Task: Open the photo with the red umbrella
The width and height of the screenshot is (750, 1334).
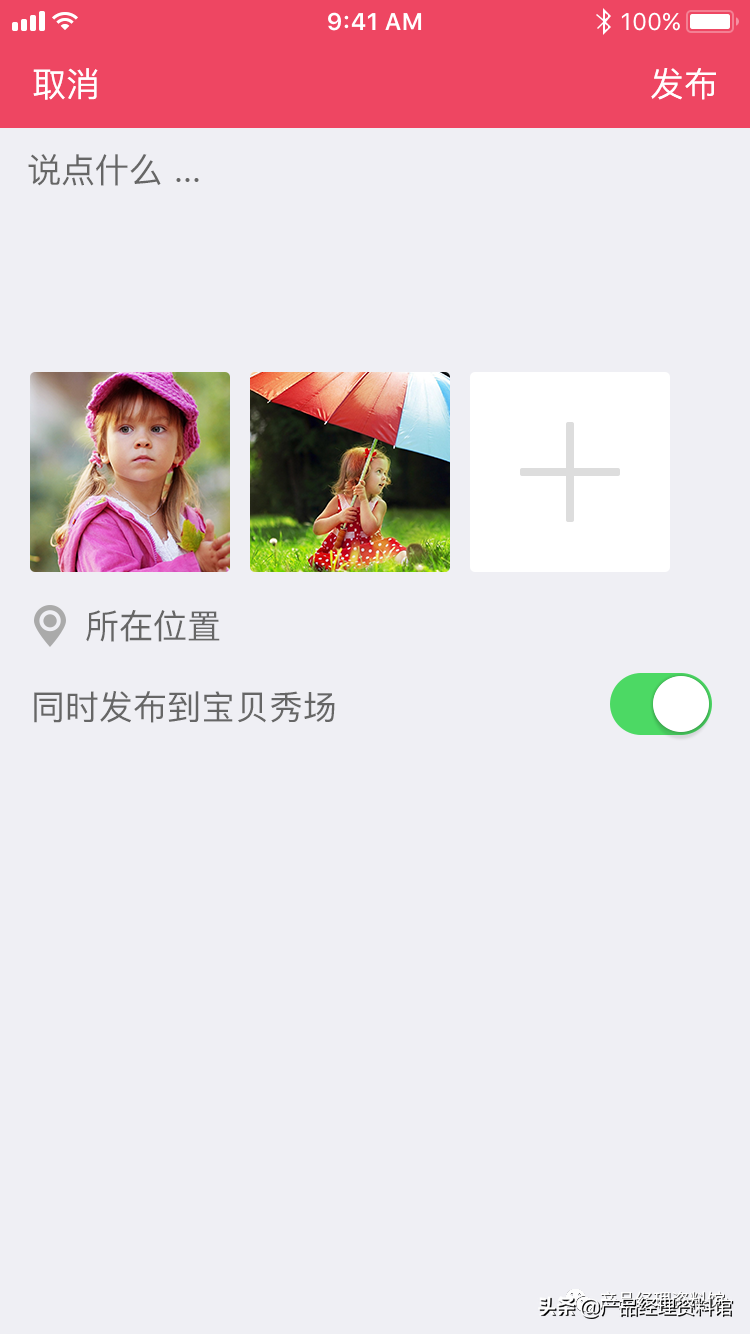Action: (350, 472)
